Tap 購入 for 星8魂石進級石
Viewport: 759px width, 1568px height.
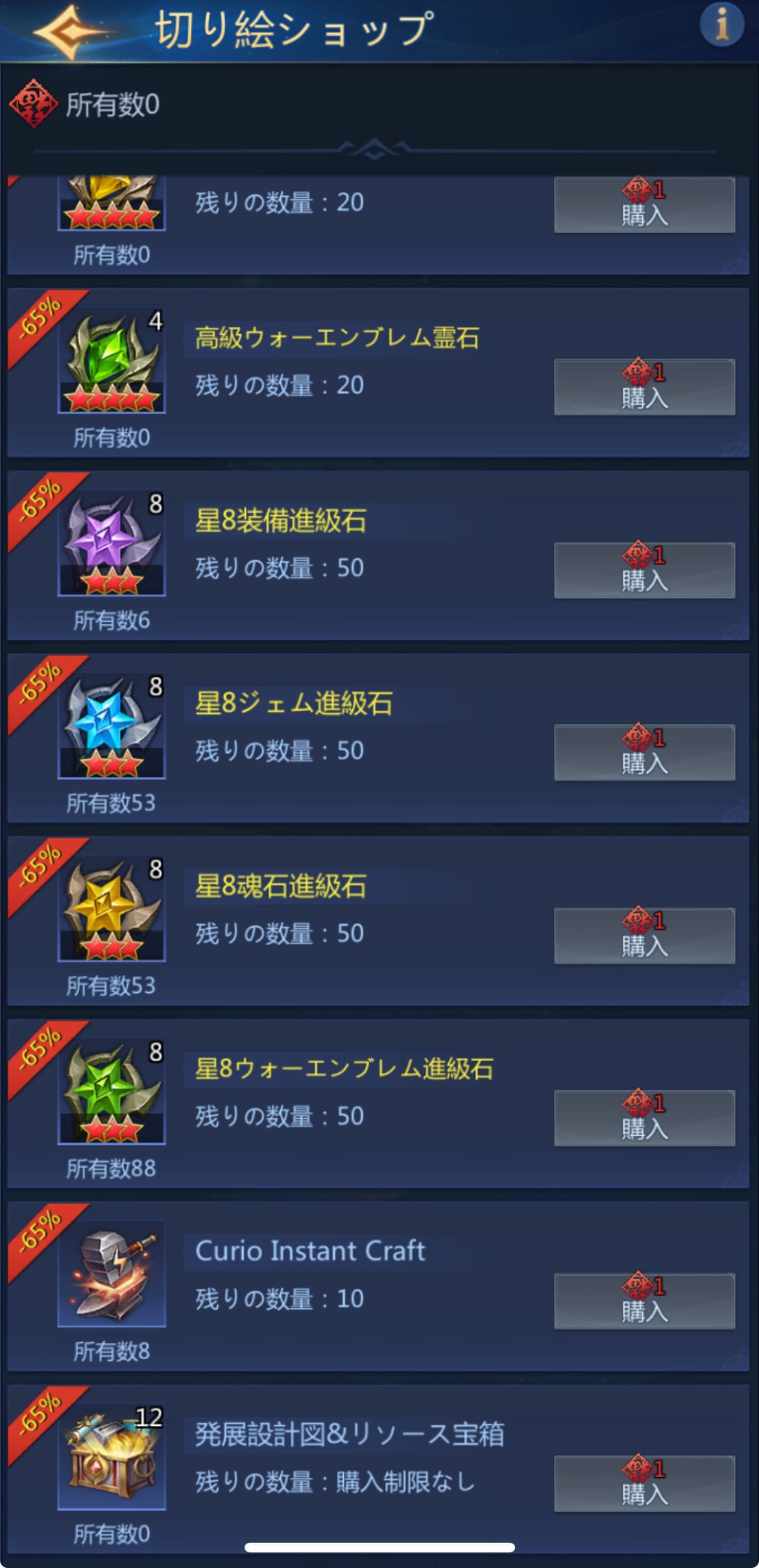(644, 935)
